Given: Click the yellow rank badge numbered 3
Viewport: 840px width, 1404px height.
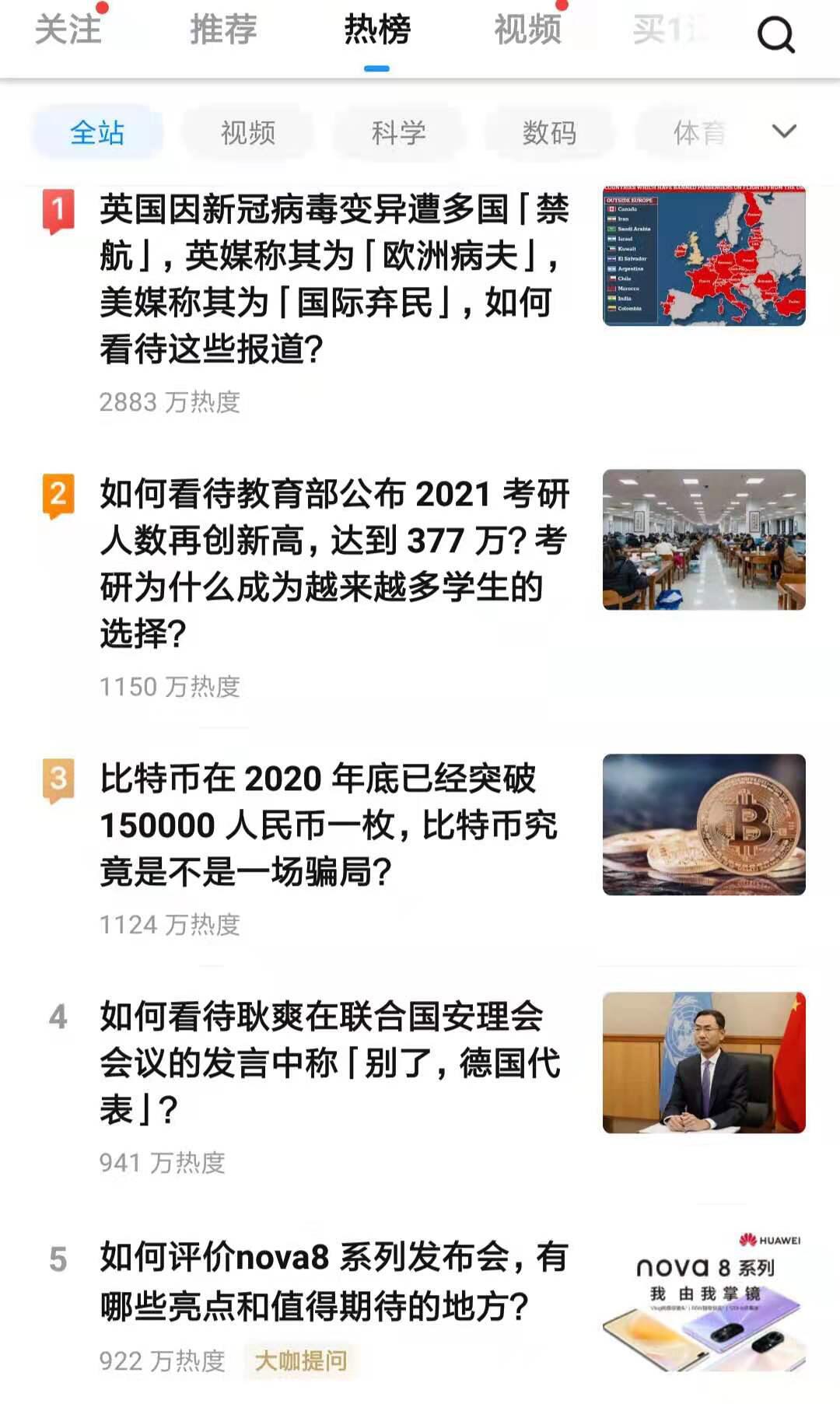Looking at the screenshot, I should coord(58,778).
